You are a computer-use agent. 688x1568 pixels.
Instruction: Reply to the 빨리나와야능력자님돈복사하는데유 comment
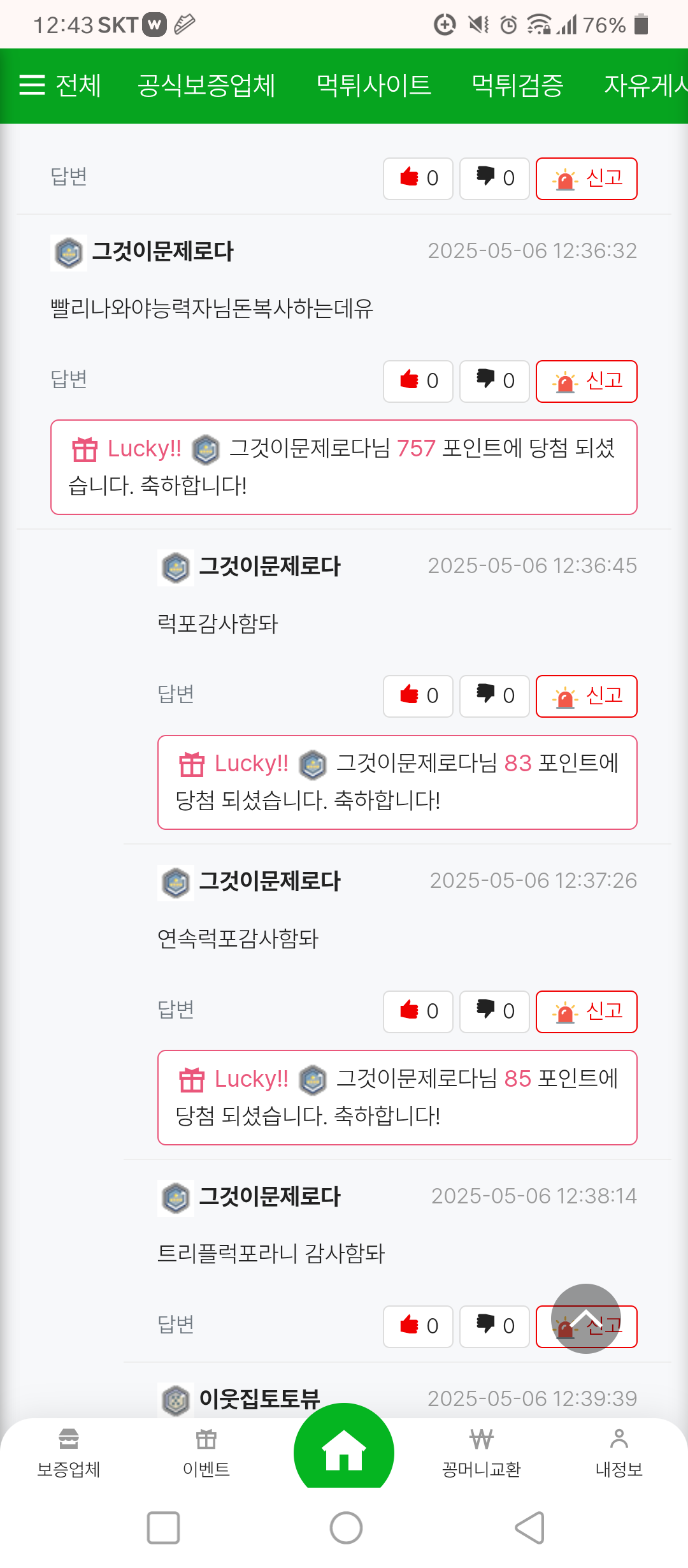[69, 379]
